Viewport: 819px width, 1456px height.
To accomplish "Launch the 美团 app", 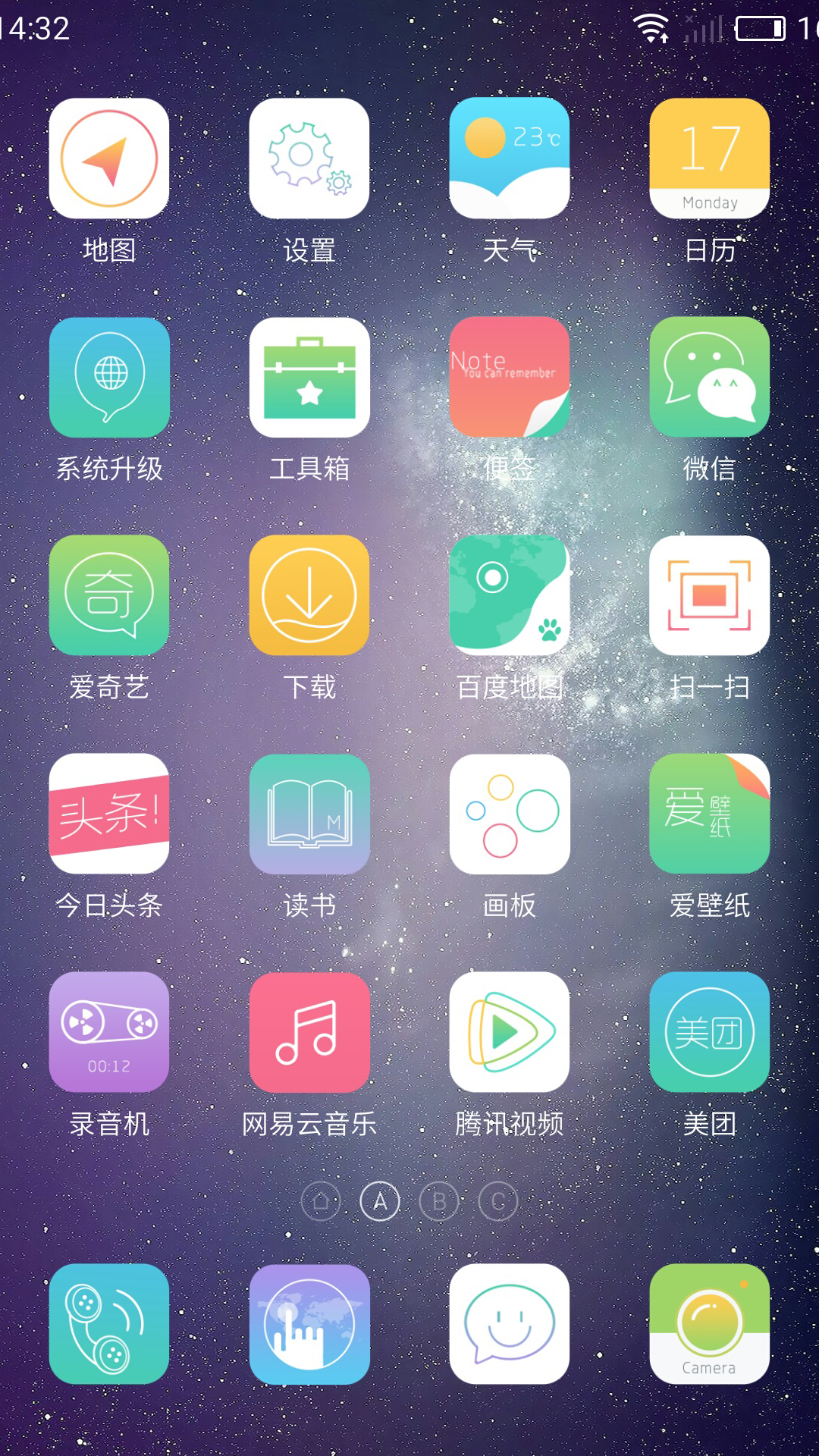I will tap(710, 1032).
